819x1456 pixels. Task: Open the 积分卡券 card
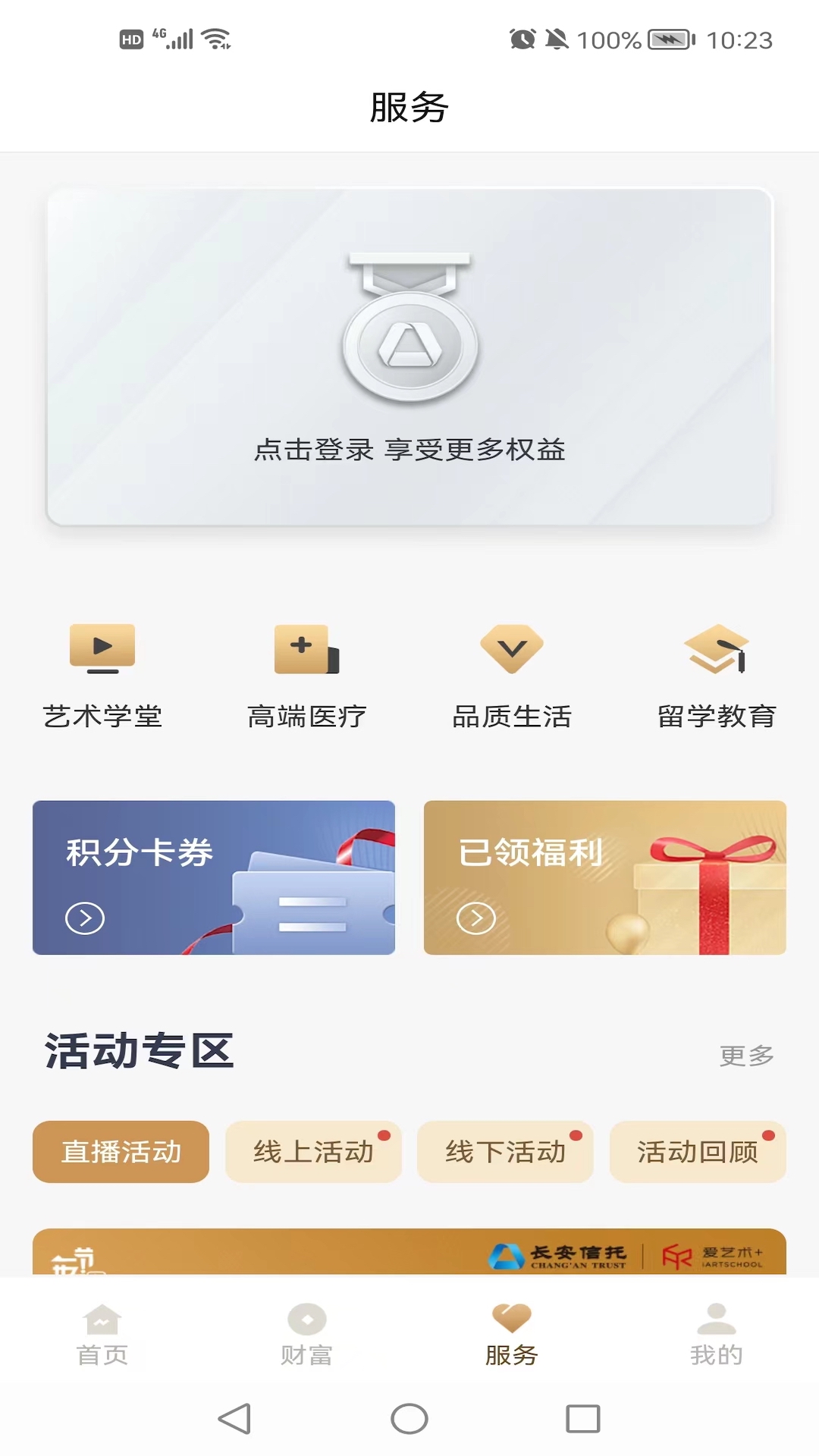(x=214, y=877)
